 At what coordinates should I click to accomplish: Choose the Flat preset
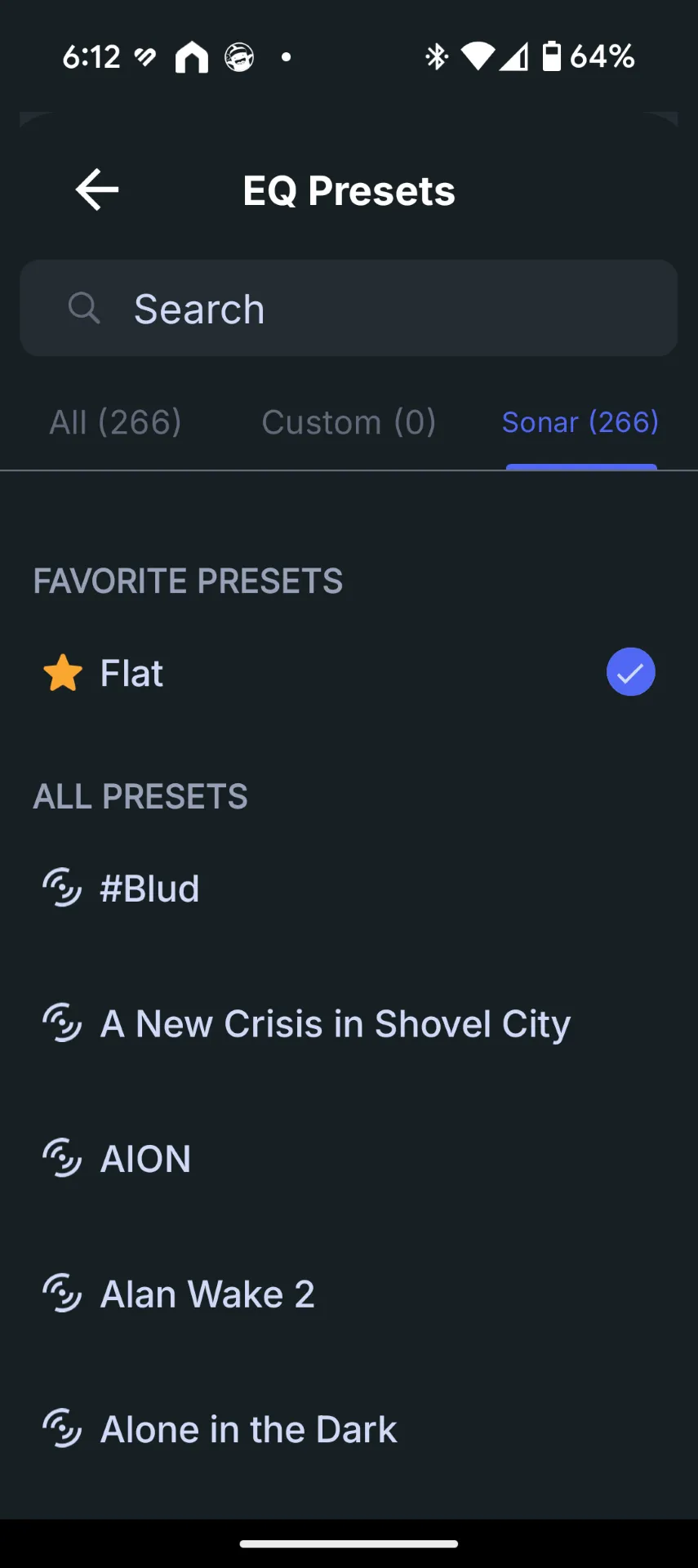point(349,673)
